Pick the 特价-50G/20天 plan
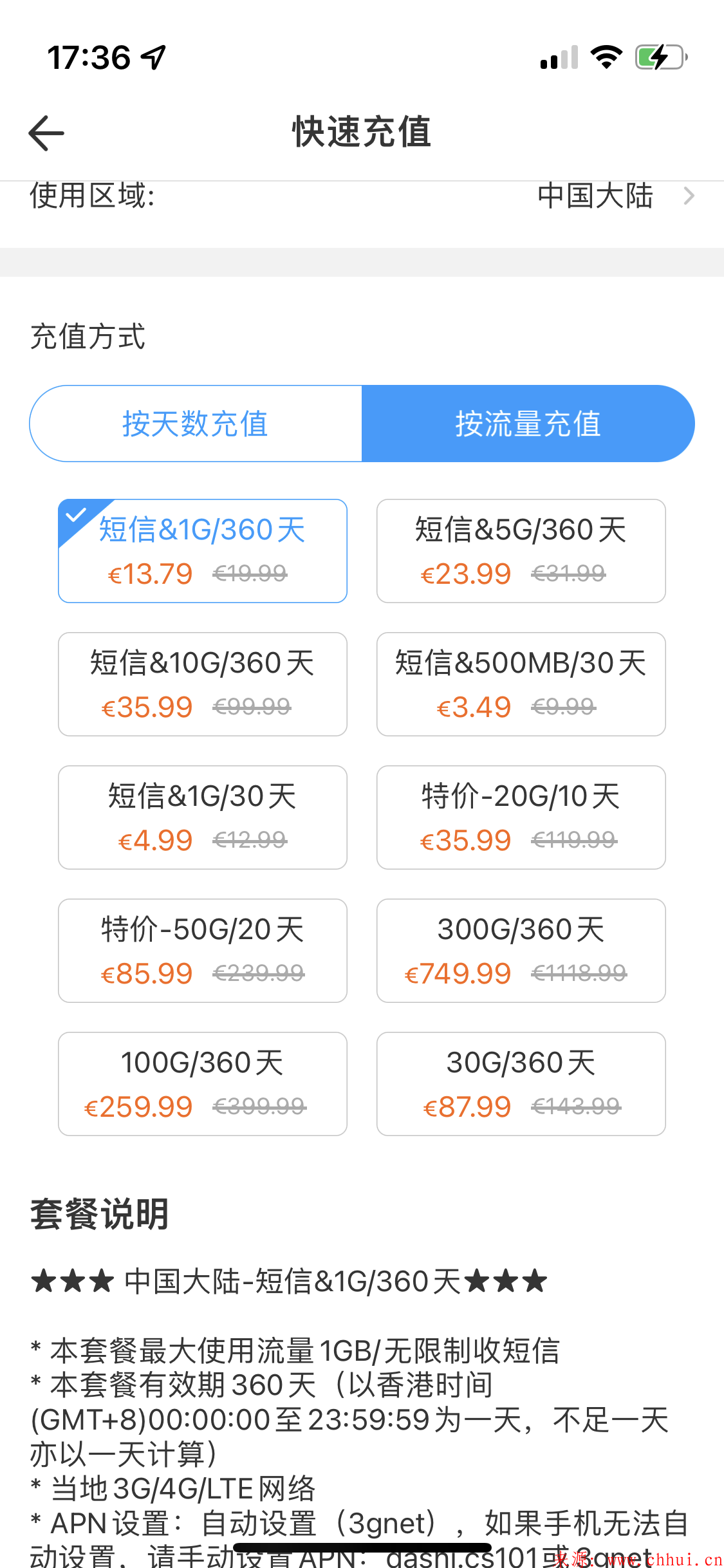The height and width of the screenshot is (1568, 724). pyautogui.click(x=203, y=951)
